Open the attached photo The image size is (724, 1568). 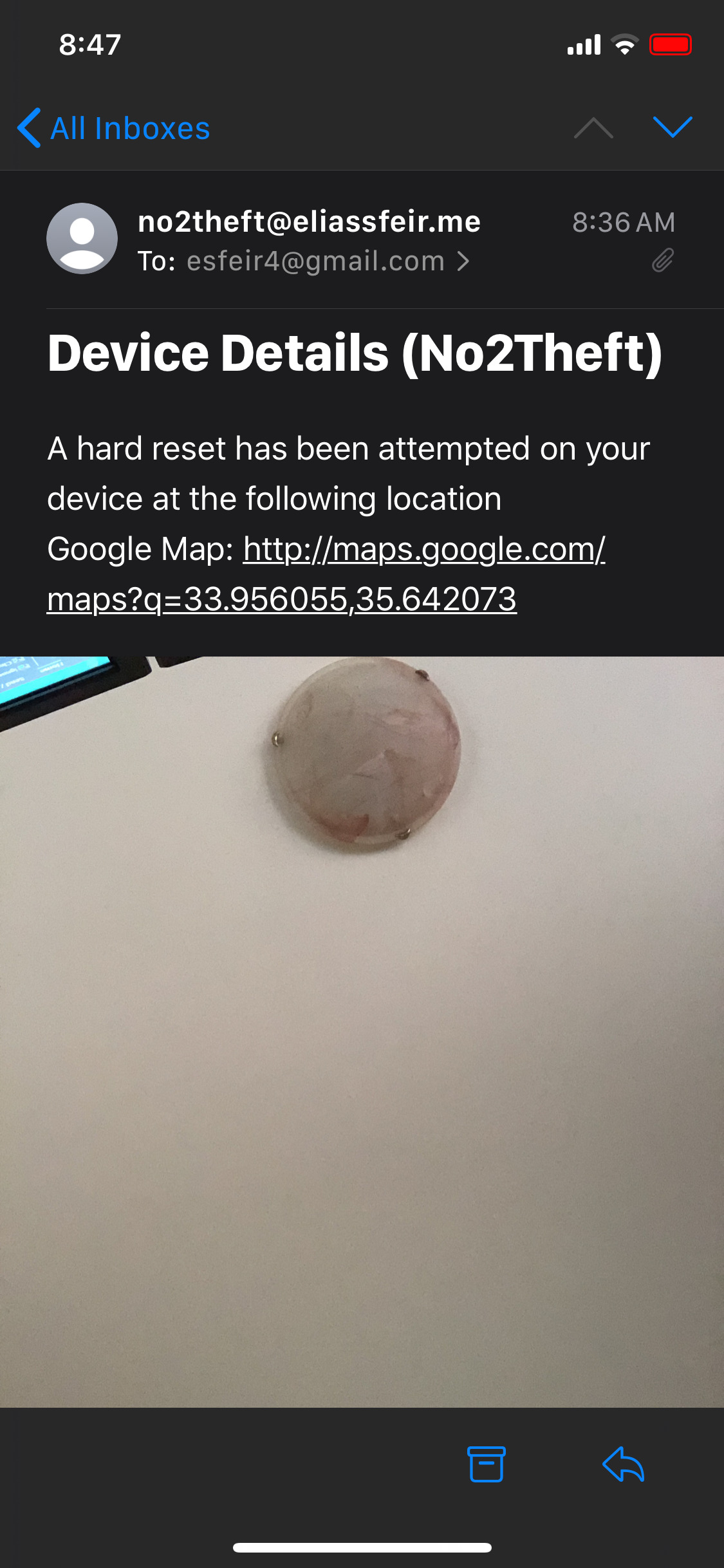pyautogui.click(x=362, y=1030)
